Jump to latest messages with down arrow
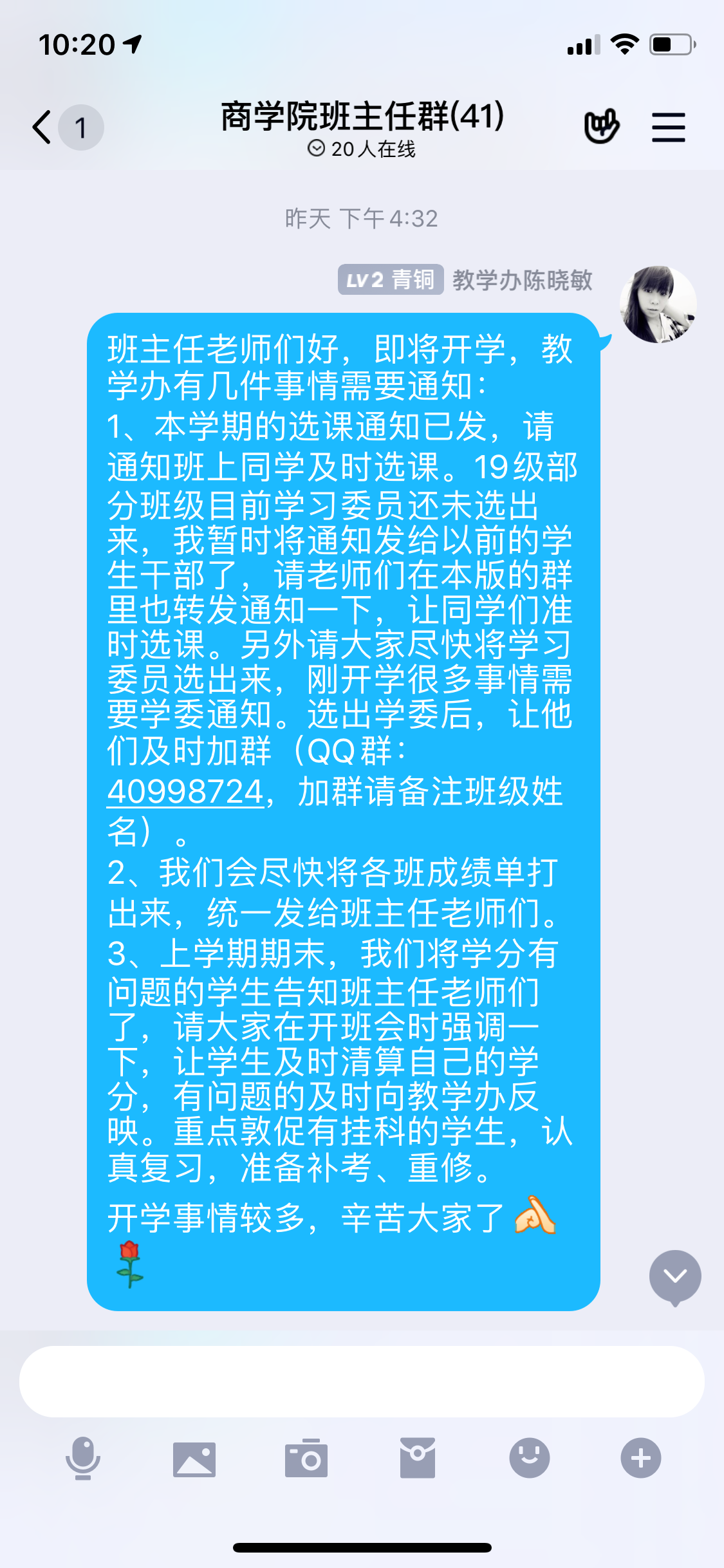This screenshot has width=724, height=1568. [x=674, y=1277]
